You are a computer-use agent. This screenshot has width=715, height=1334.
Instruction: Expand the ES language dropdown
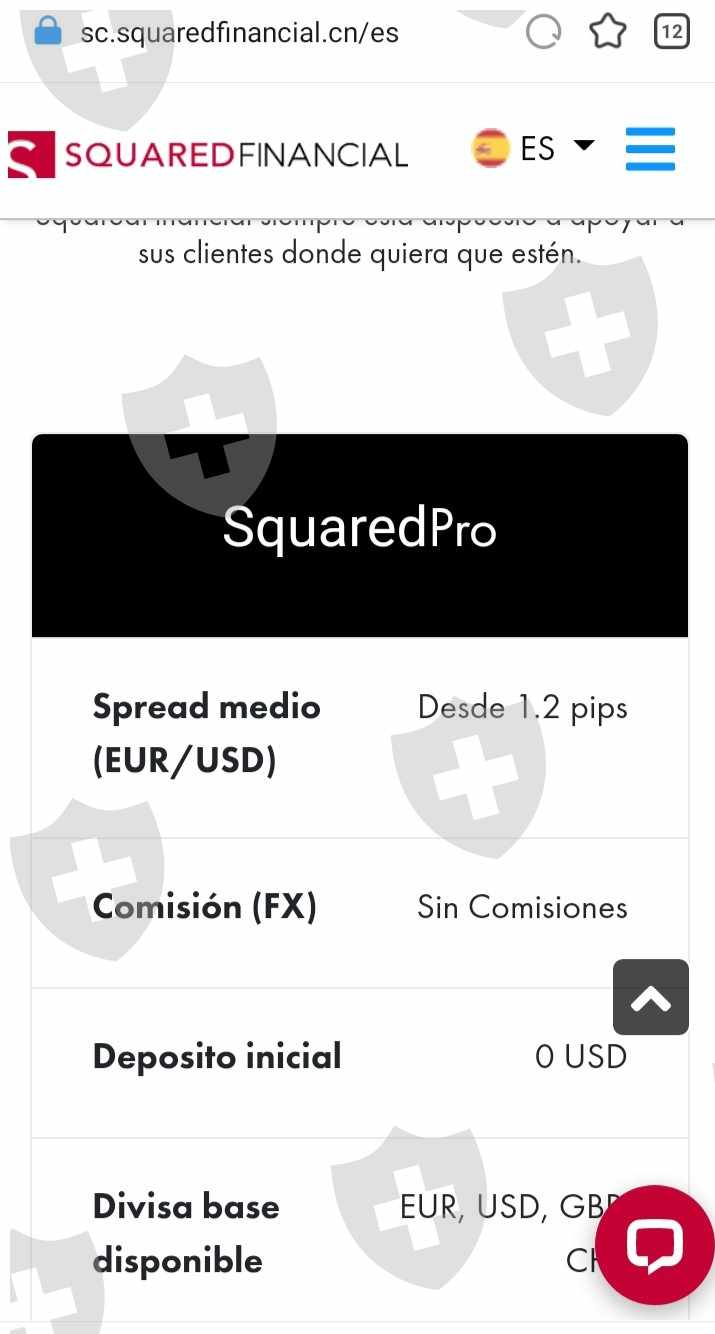pos(533,149)
